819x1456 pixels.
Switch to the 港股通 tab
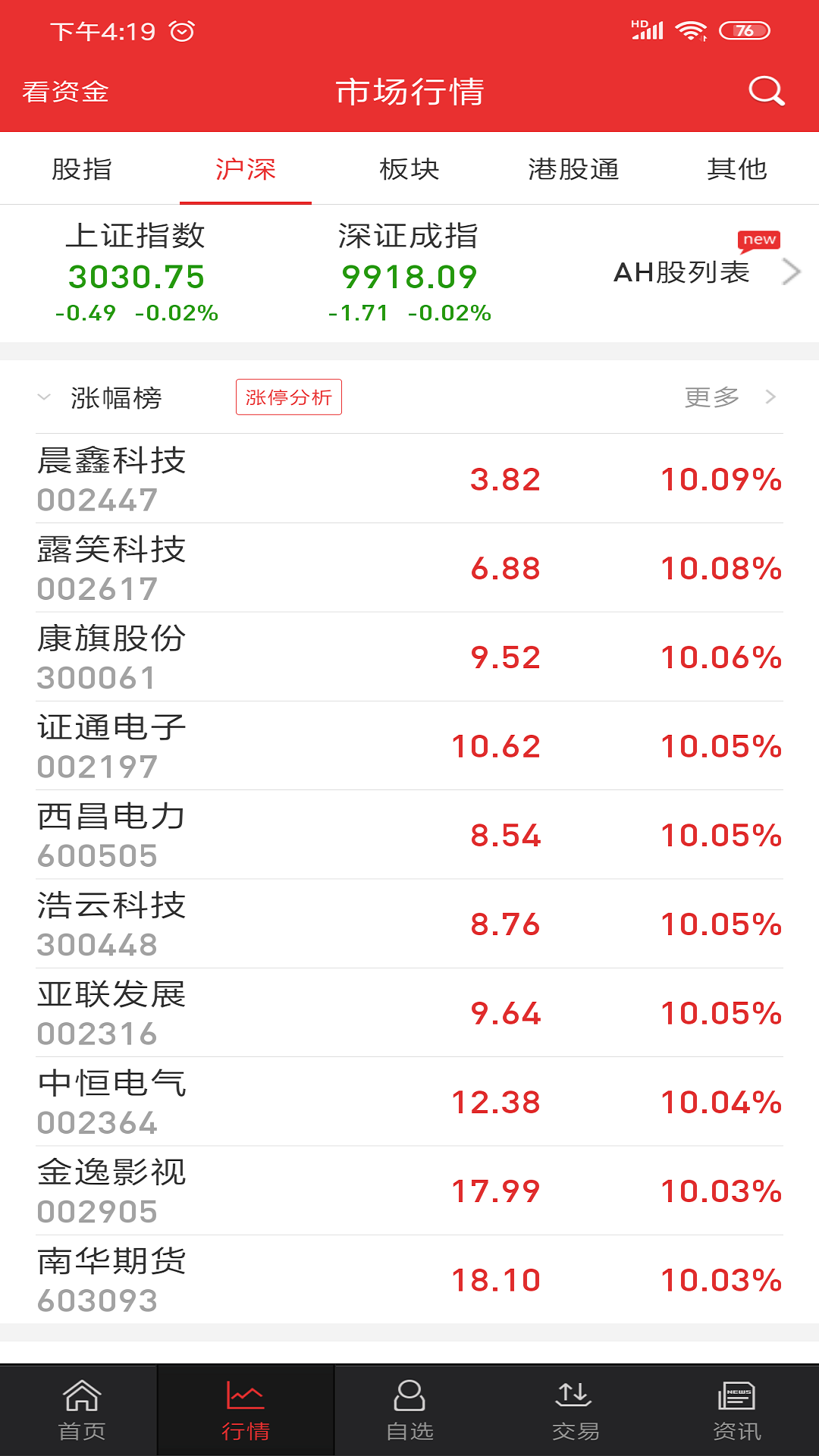[573, 169]
